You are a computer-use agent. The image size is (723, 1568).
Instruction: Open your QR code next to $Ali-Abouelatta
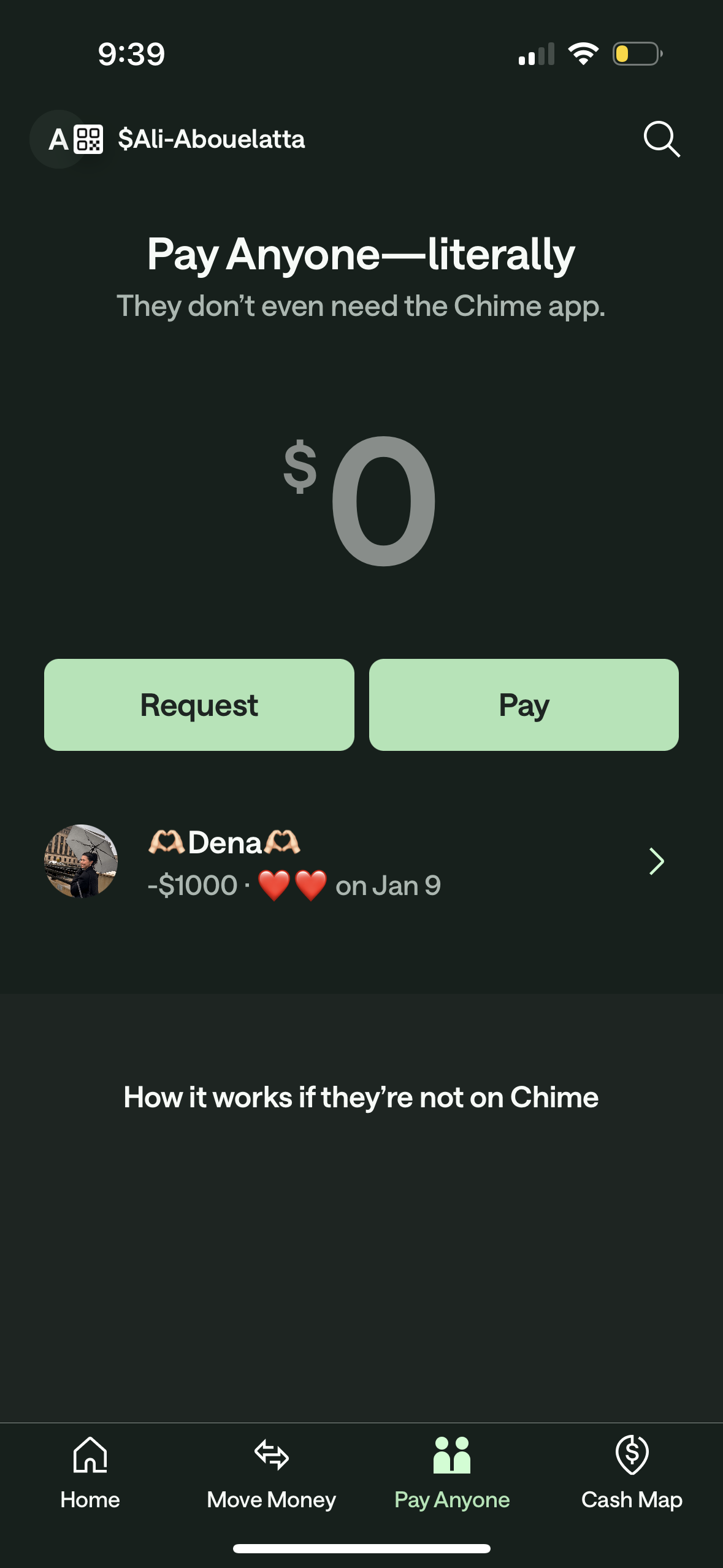88,140
